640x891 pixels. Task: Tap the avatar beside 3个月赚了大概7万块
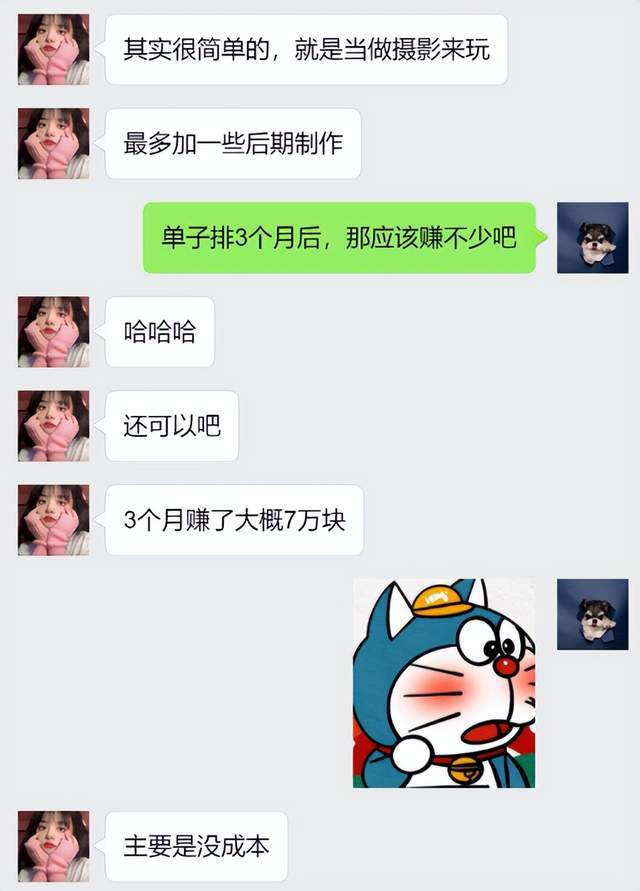click(x=53, y=520)
